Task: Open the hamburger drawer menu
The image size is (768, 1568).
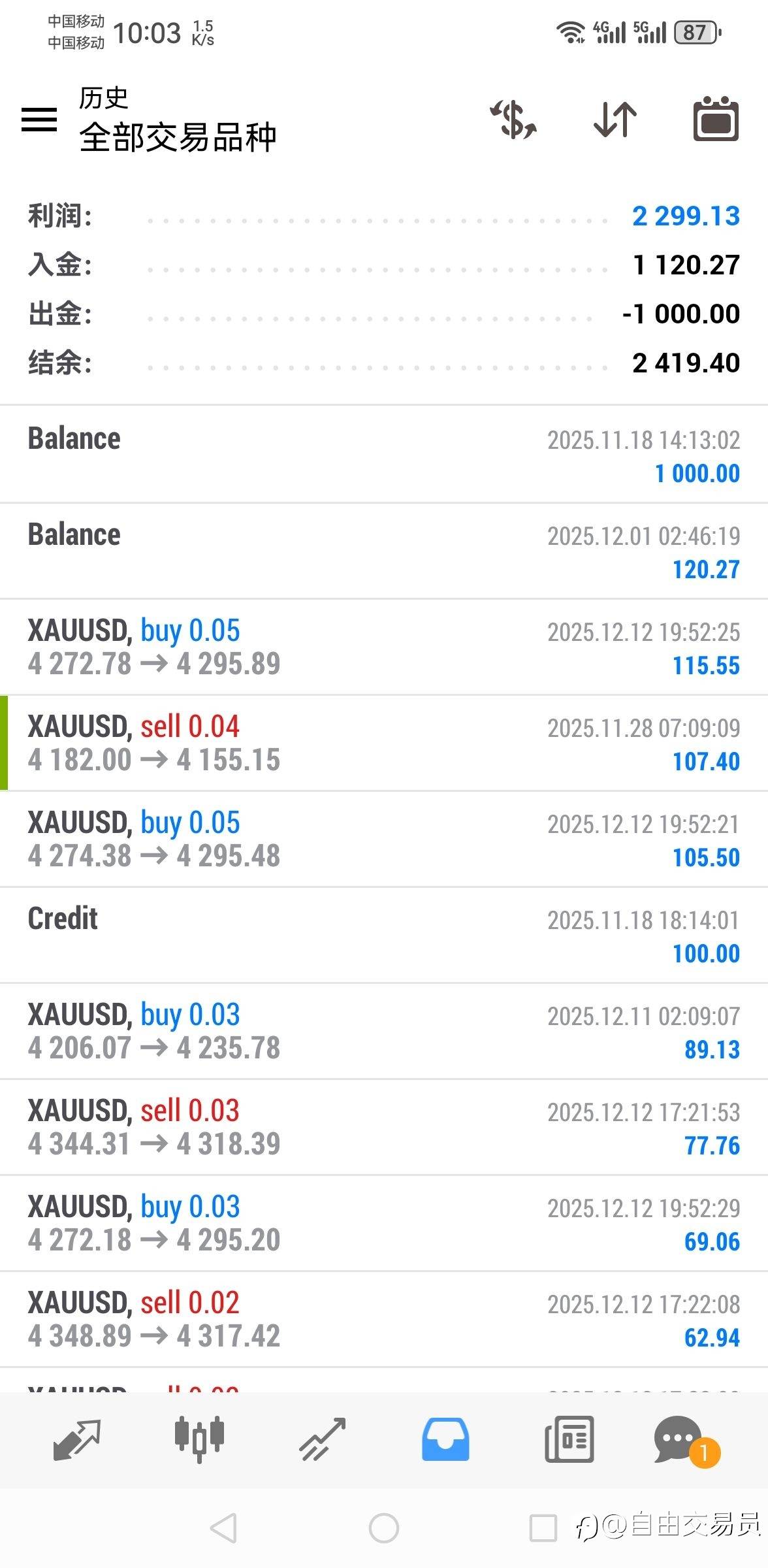Action: (x=39, y=119)
